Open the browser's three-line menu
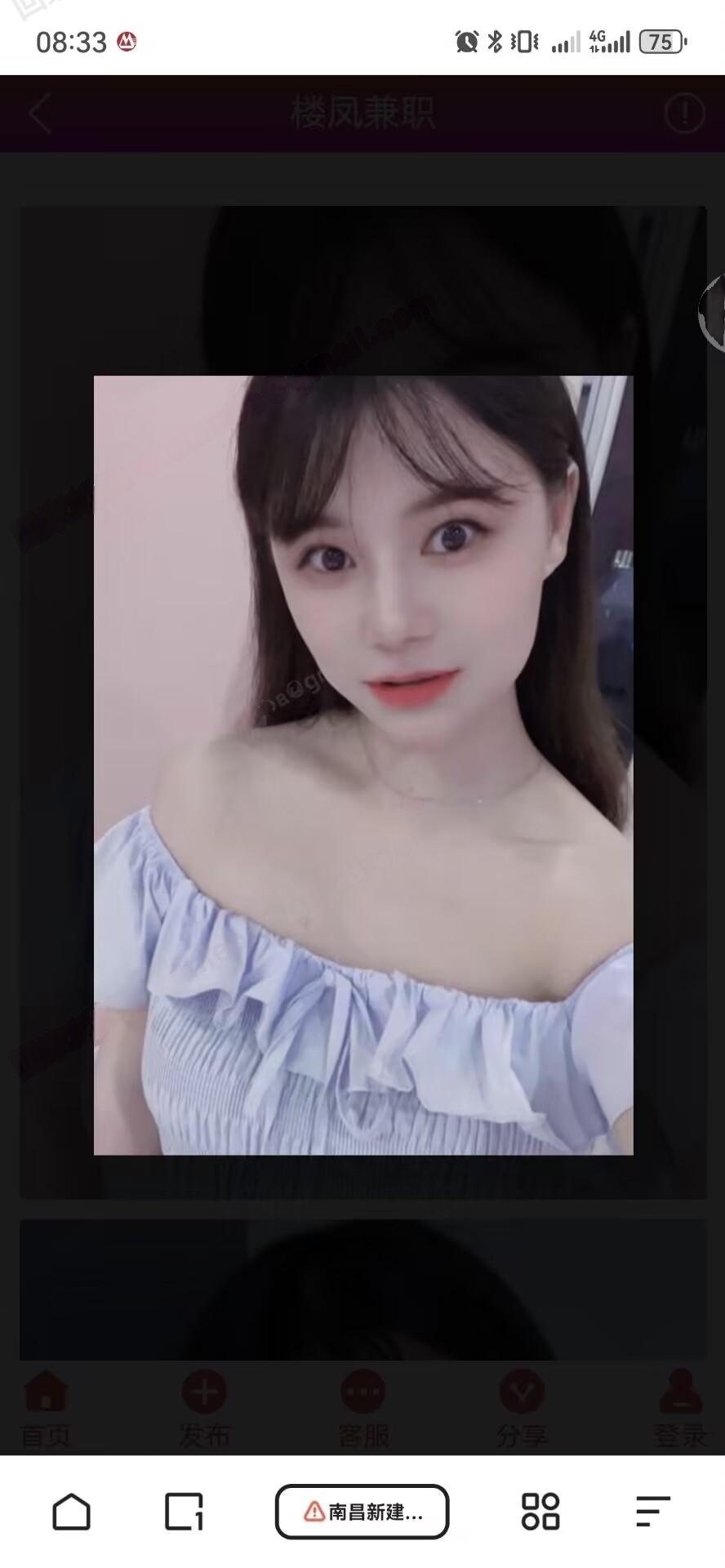This screenshot has width=725, height=1568. coord(652,1511)
